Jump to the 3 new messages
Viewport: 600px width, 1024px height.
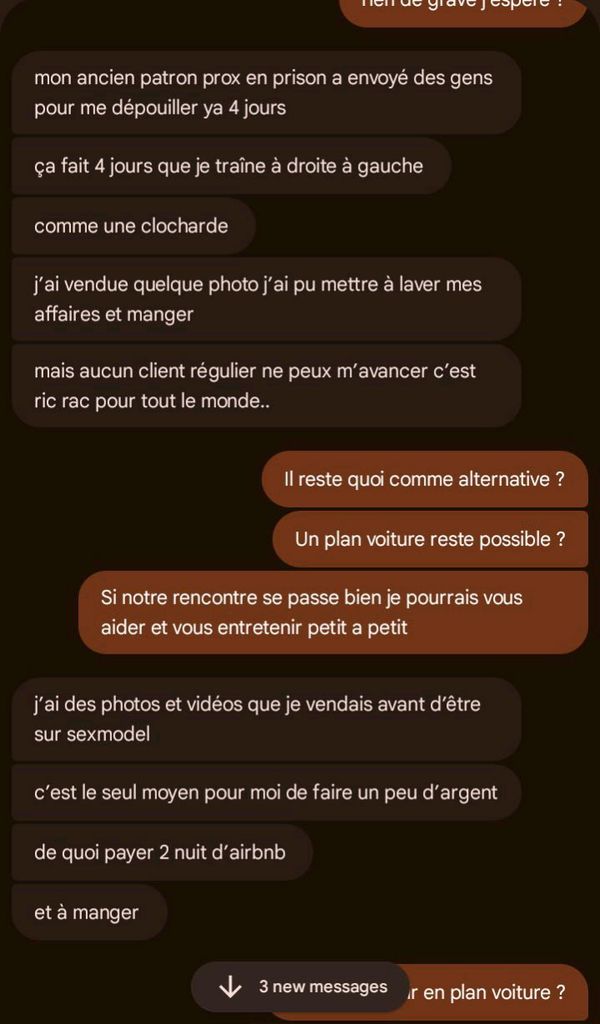(x=302, y=987)
